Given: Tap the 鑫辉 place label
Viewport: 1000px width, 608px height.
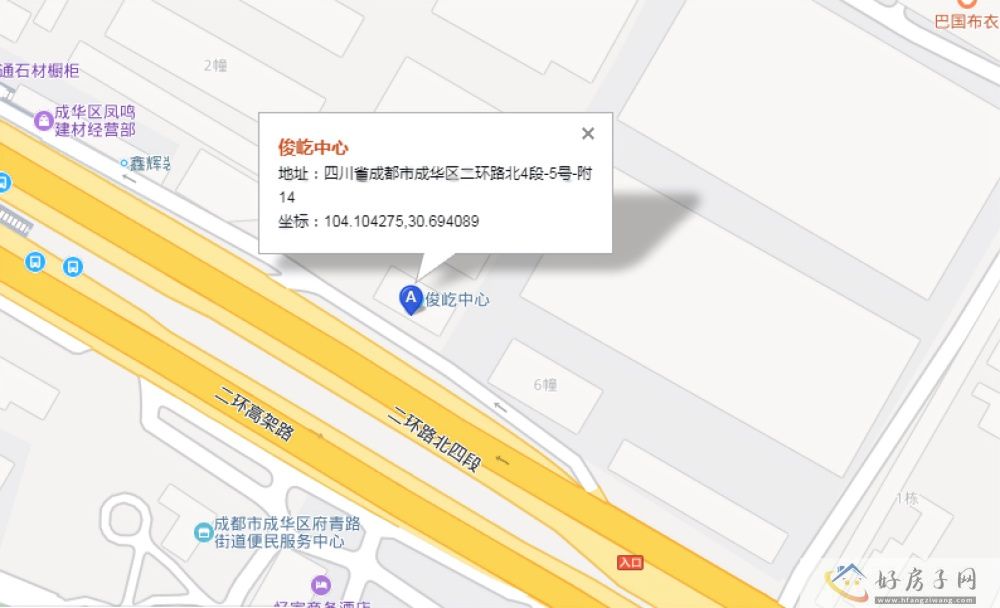Looking at the screenshot, I should [150, 163].
